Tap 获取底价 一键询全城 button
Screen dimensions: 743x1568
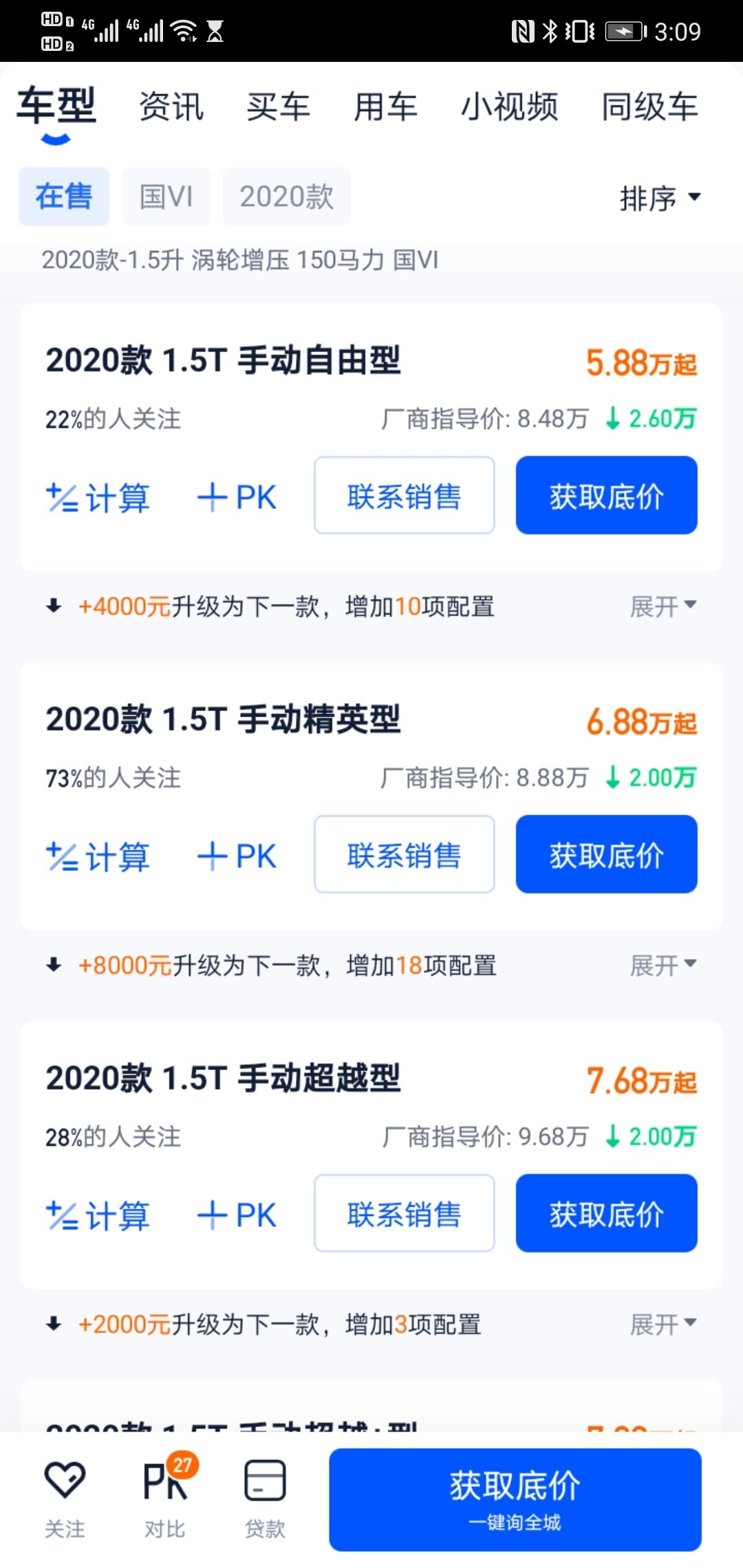tap(515, 1499)
